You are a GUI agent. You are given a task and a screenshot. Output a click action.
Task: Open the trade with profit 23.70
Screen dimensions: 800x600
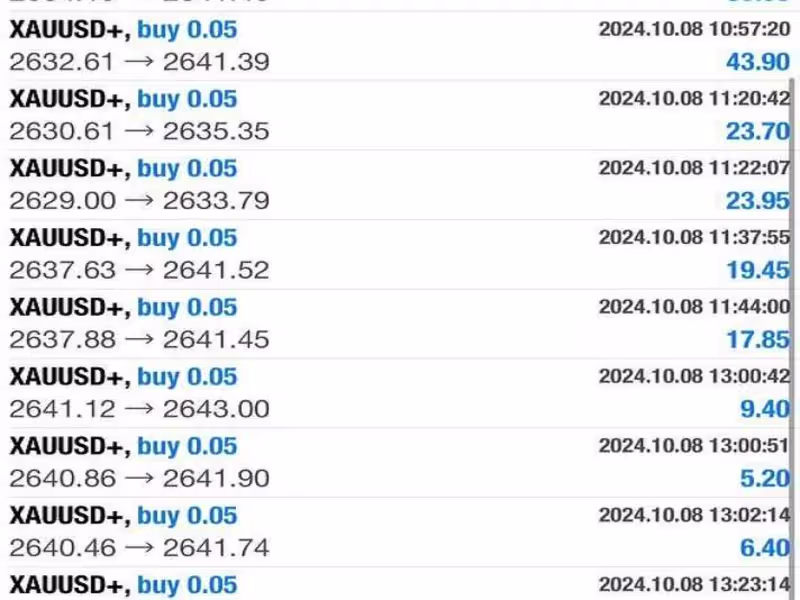(400, 115)
